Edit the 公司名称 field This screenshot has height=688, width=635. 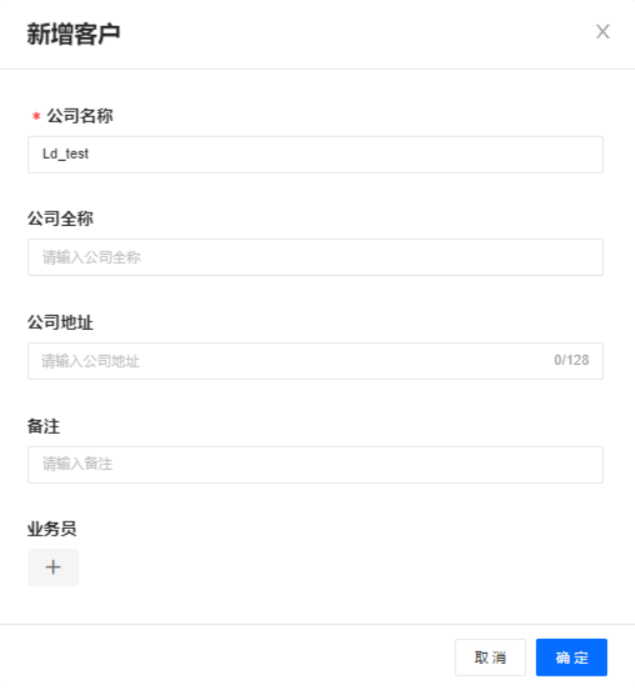[315, 155]
